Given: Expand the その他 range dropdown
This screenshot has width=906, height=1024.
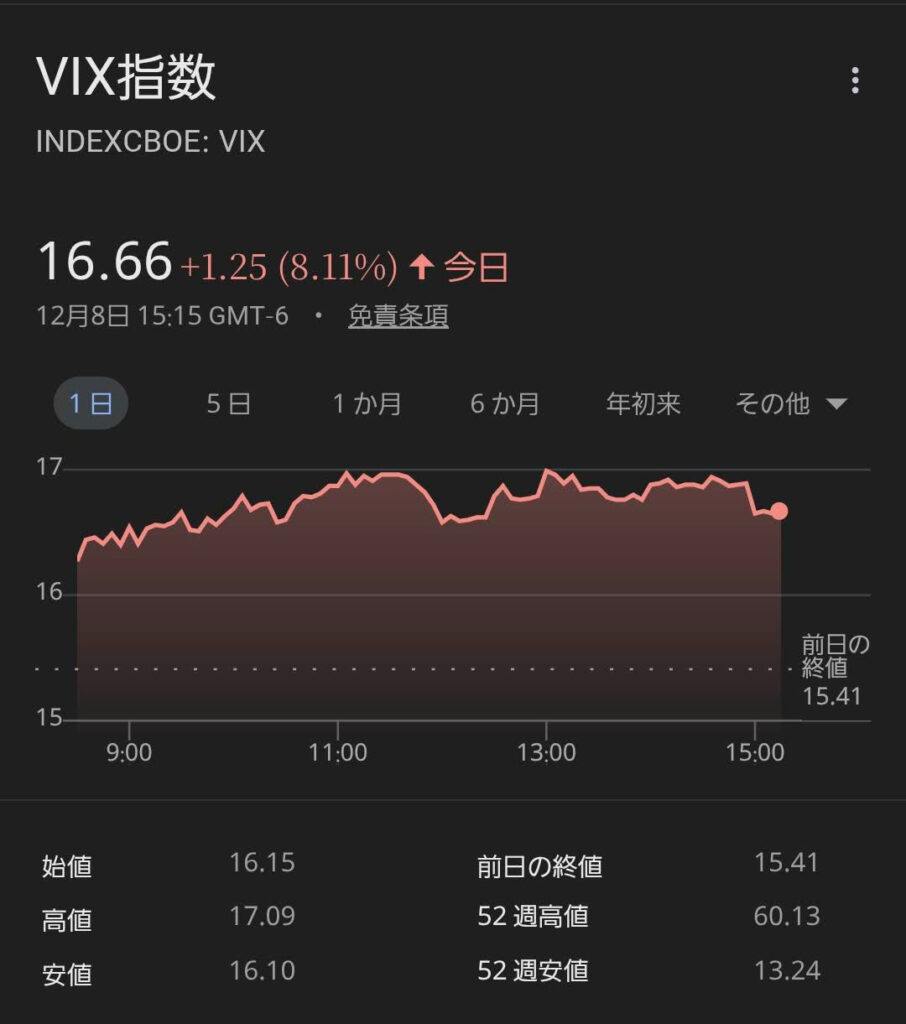Looking at the screenshot, I should pyautogui.click(x=791, y=404).
